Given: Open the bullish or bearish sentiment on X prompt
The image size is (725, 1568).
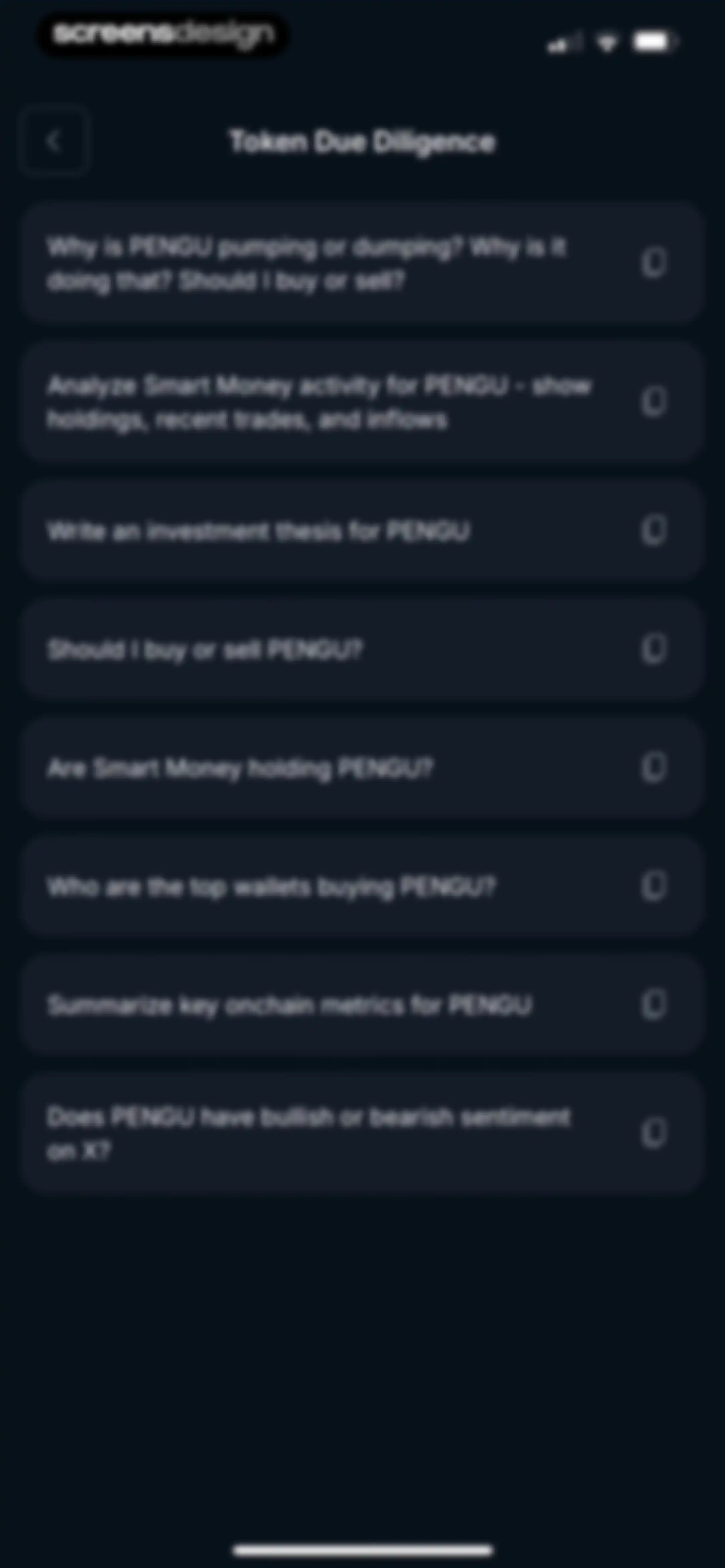Looking at the screenshot, I should [x=362, y=1134].
